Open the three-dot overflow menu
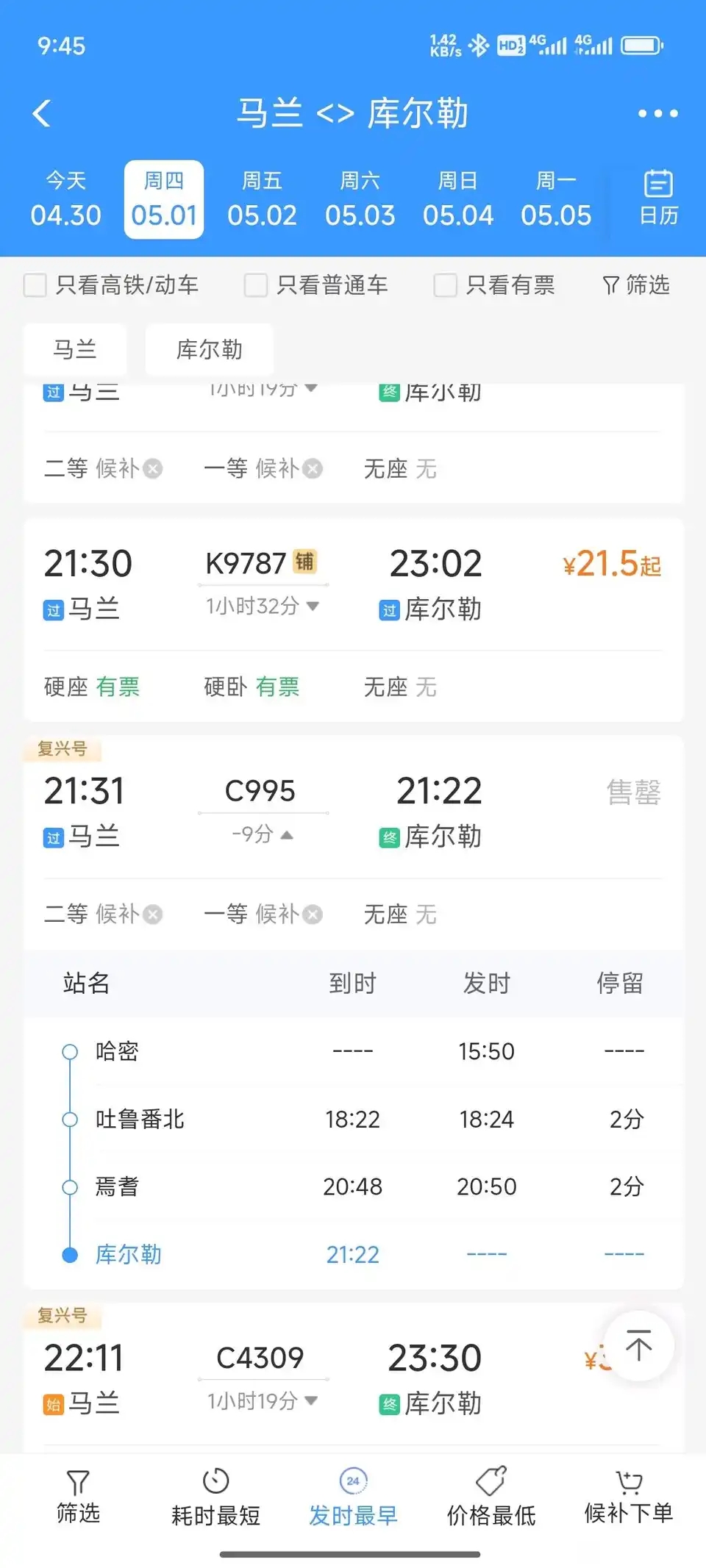 click(x=657, y=113)
